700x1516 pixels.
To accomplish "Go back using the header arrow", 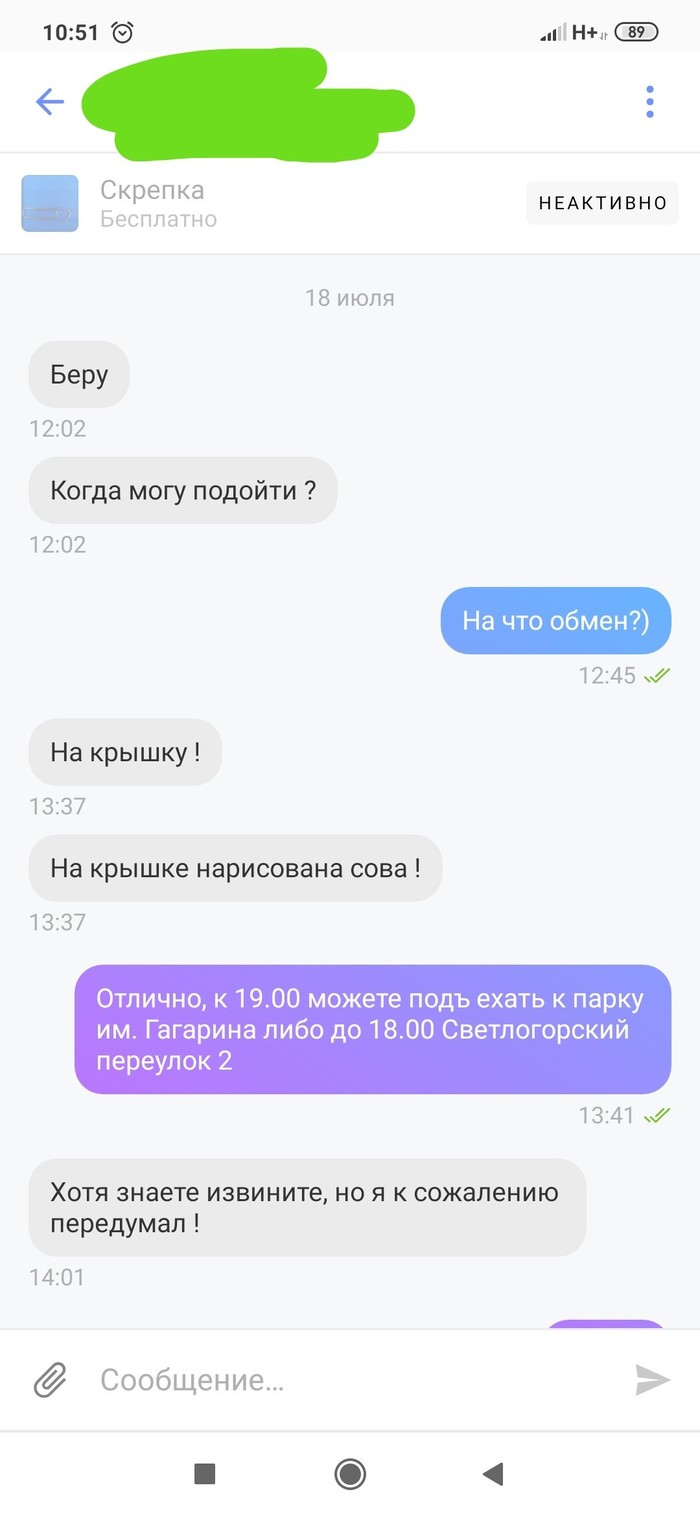I will pyautogui.click(x=49, y=102).
